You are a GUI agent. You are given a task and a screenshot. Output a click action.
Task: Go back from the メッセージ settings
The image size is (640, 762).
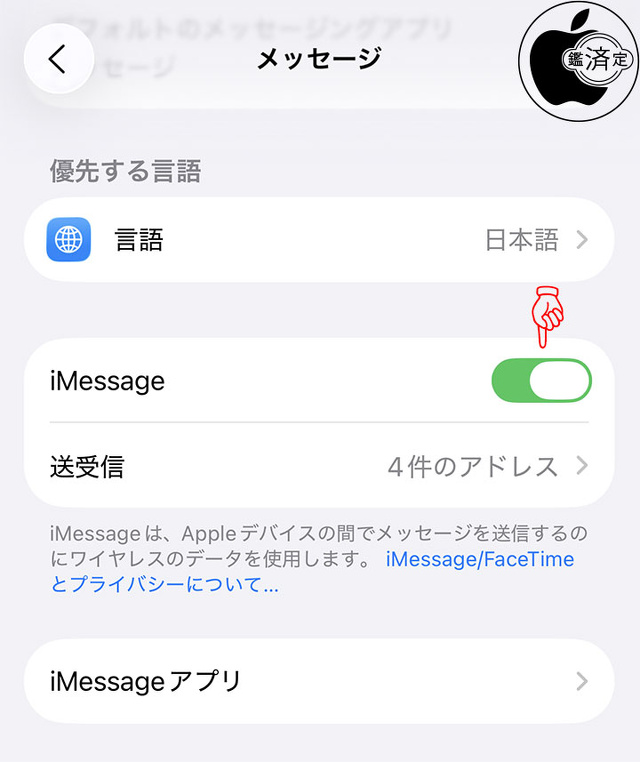pyautogui.click(x=58, y=59)
